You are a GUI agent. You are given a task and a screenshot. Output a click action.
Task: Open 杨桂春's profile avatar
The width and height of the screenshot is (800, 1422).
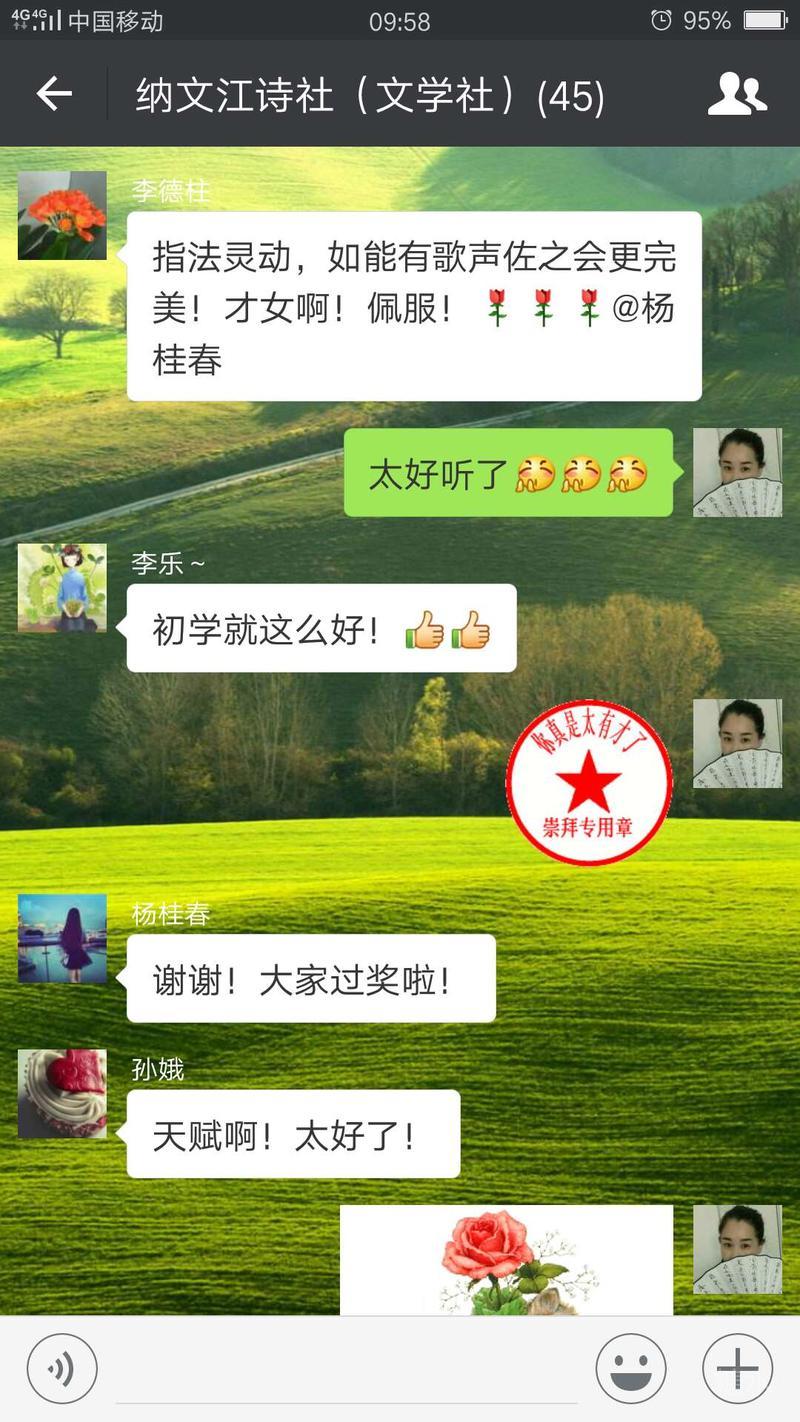click(x=62, y=938)
